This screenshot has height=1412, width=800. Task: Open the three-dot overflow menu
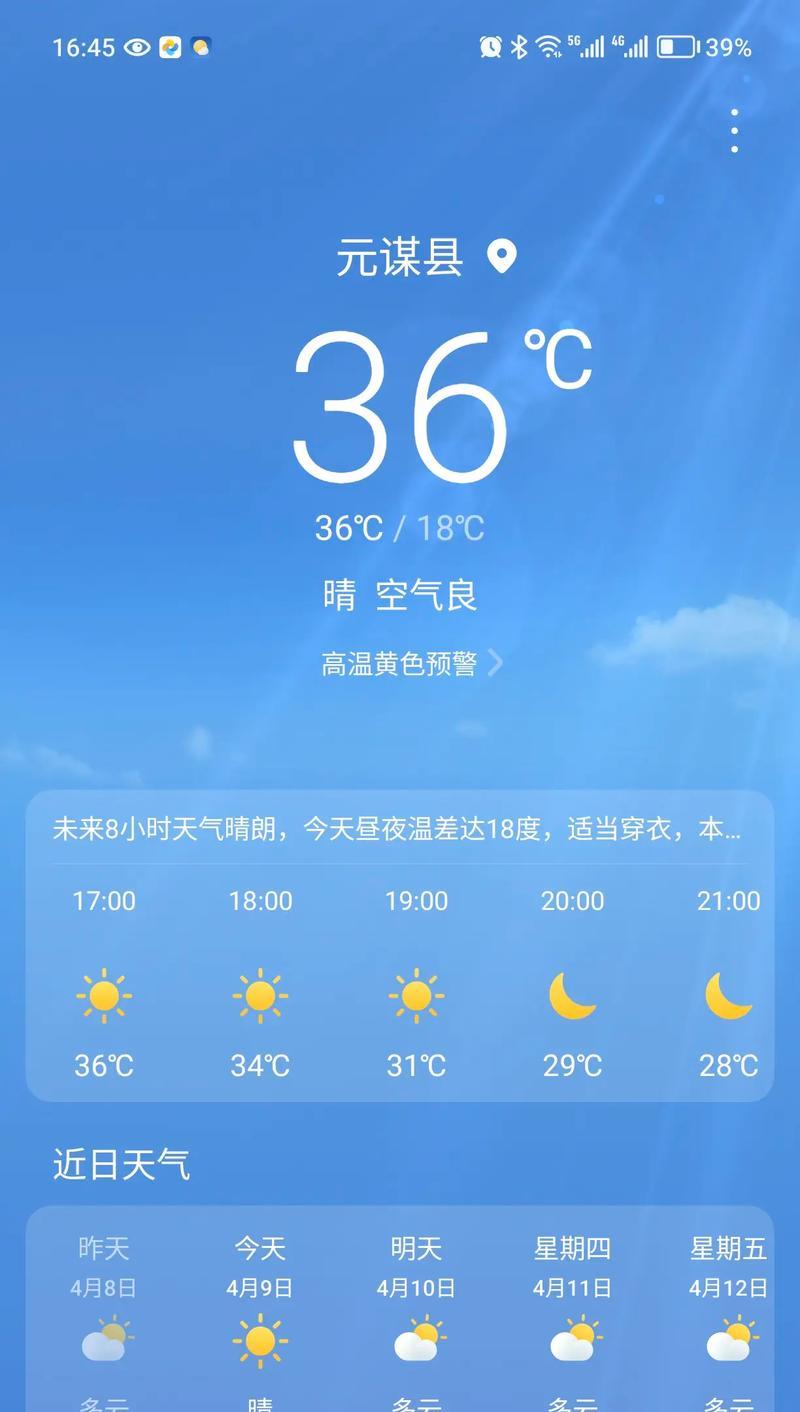click(x=734, y=131)
